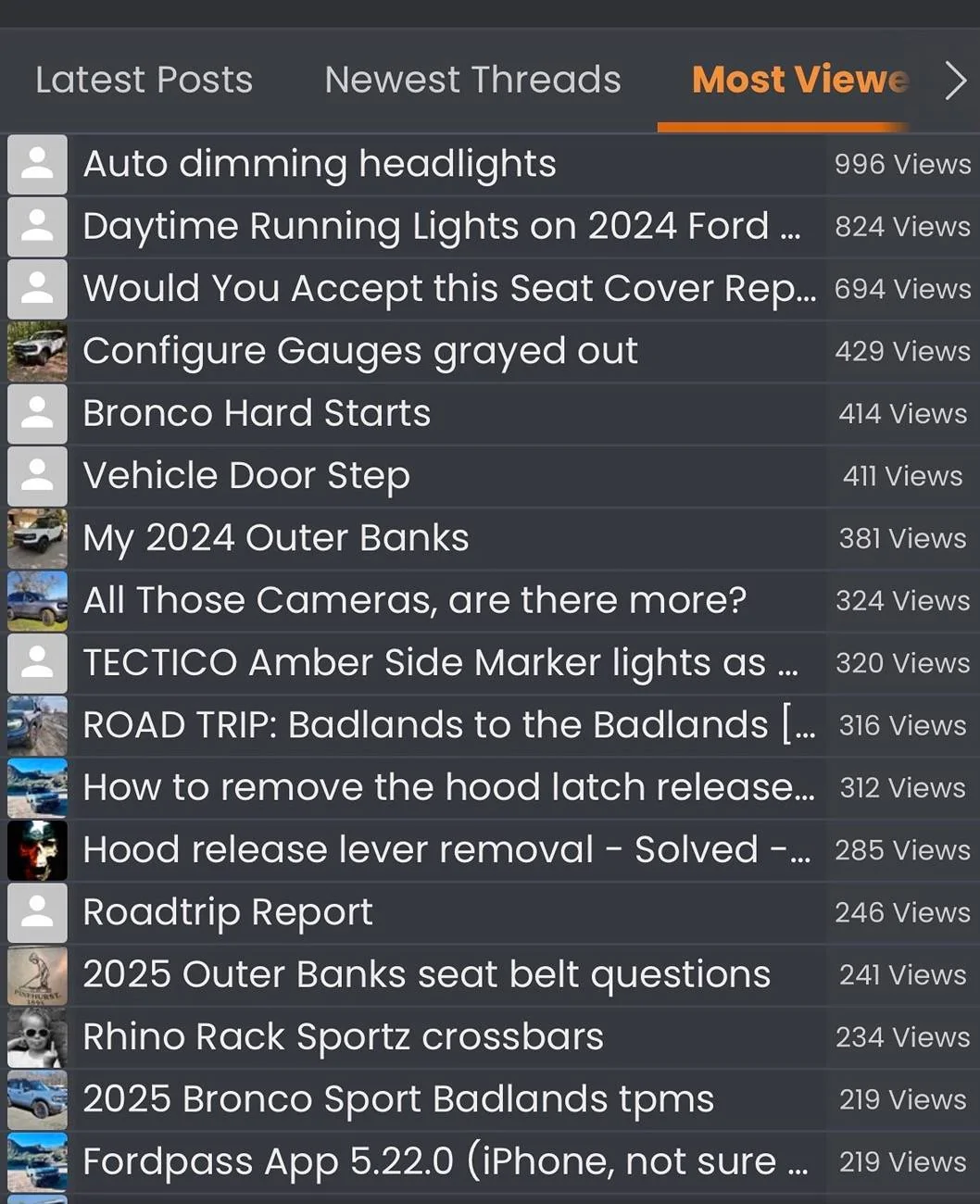Select the Most Viewed tab
Screen dimensions: 980x1204
click(x=799, y=80)
